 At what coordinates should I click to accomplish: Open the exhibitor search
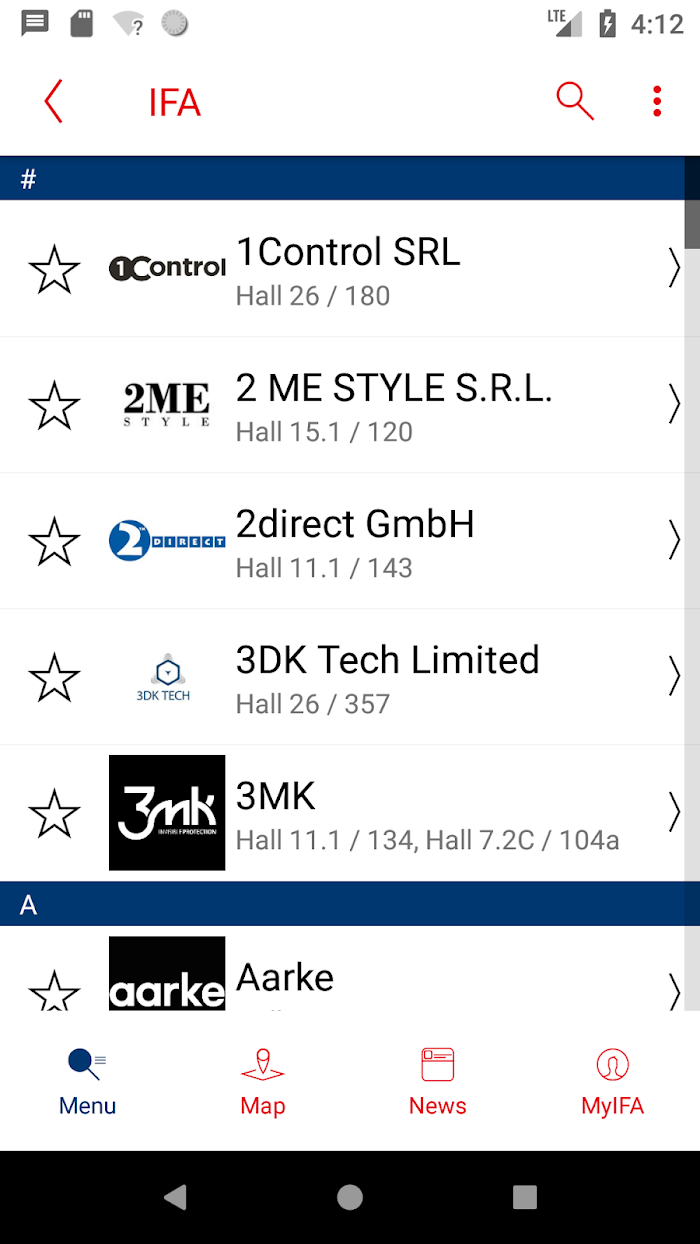coord(575,102)
